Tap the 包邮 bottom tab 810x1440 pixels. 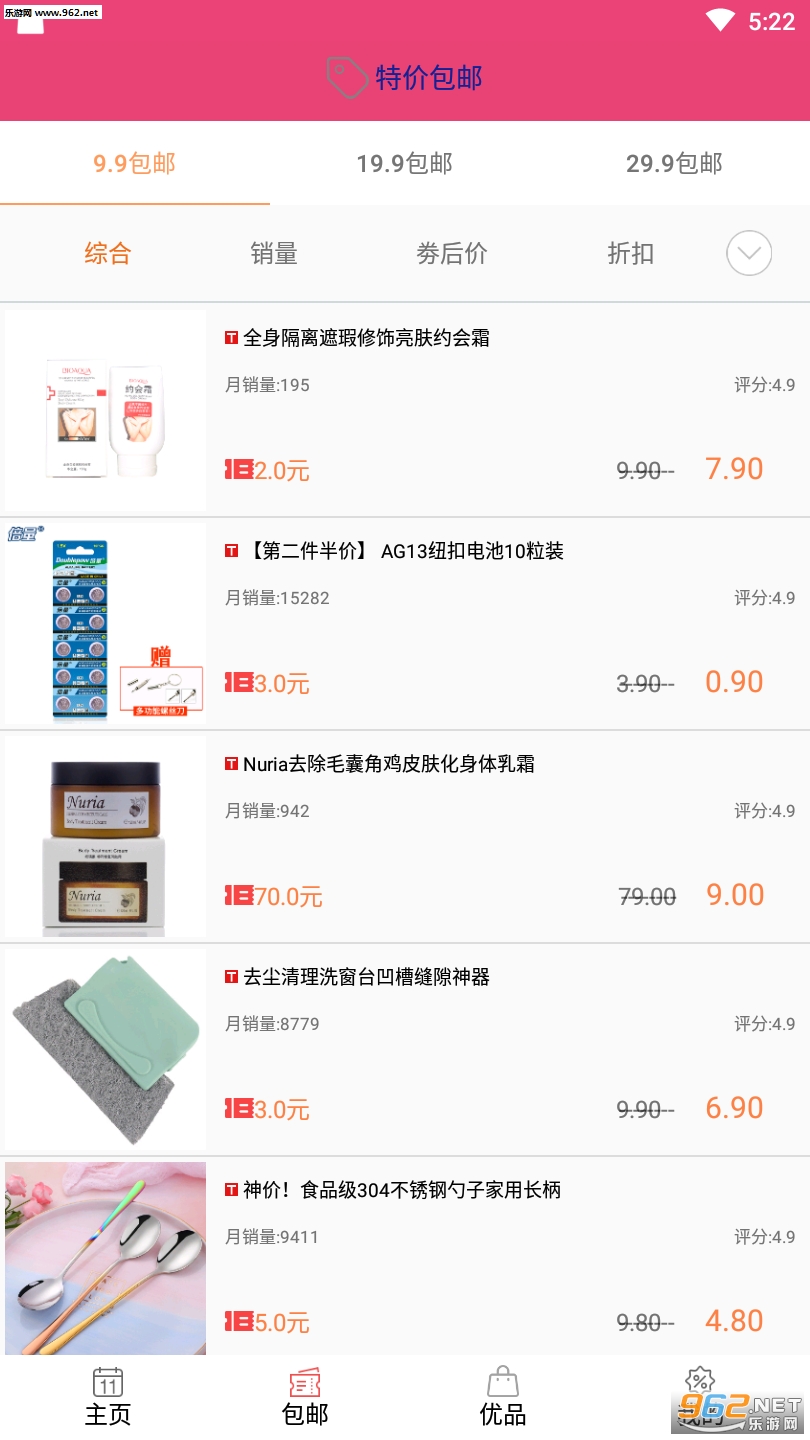click(305, 1397)
